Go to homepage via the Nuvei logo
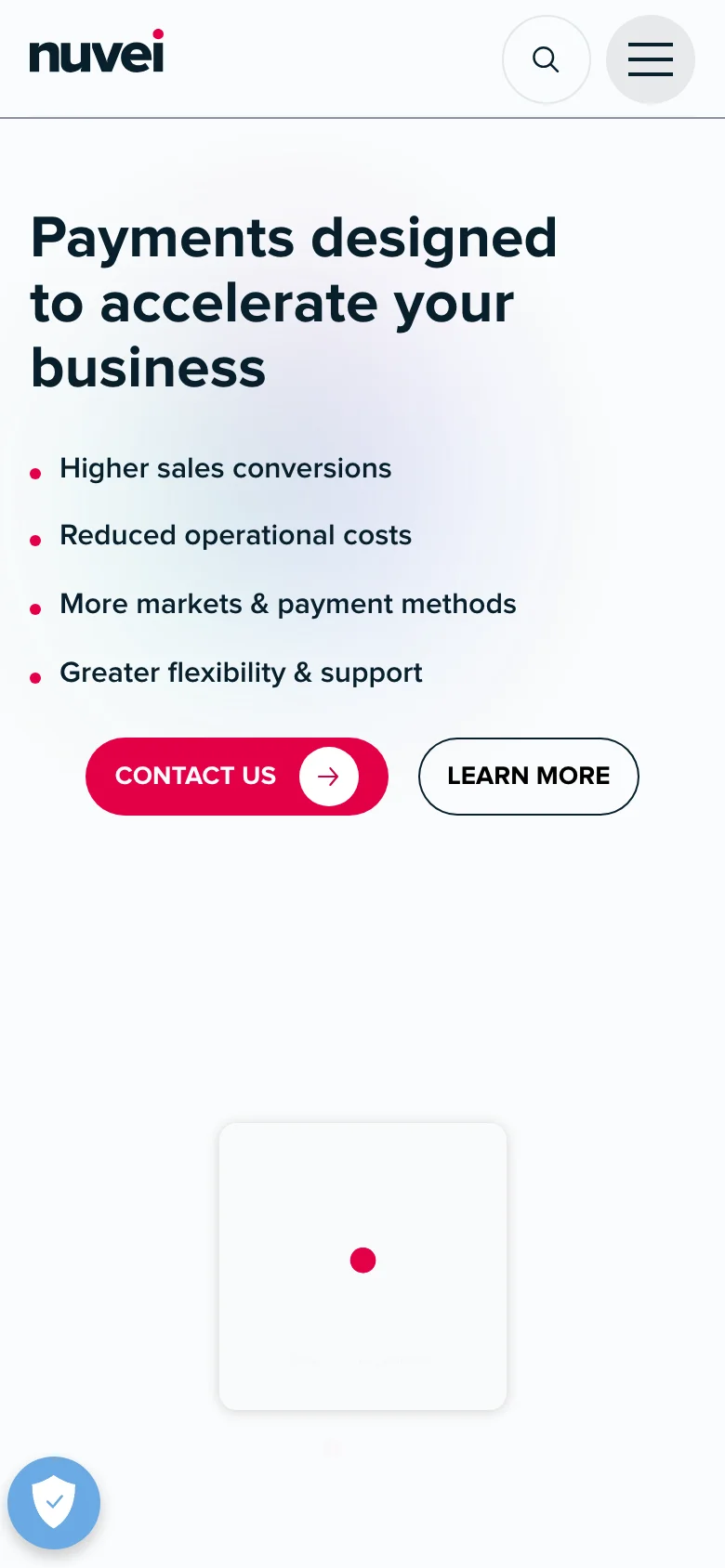Screen dimensions: 725x1568 point(97,53)
